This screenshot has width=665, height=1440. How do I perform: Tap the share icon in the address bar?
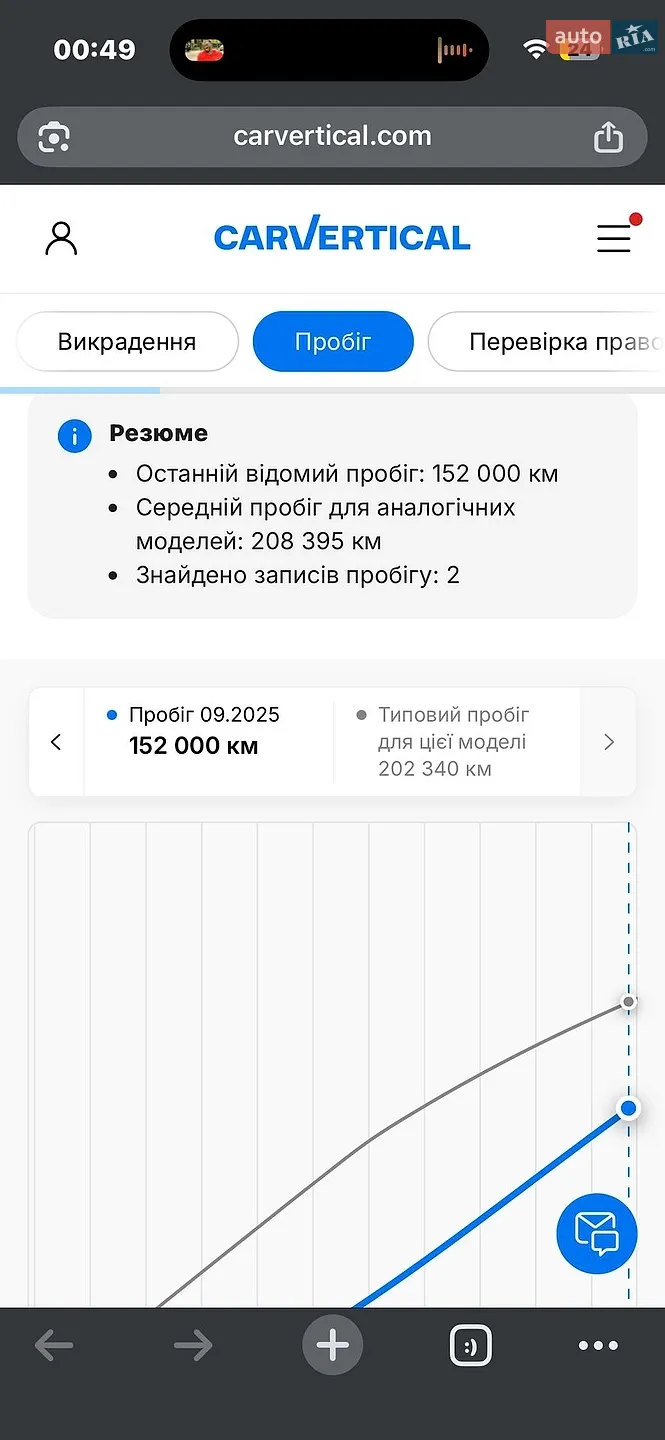click(608, 137)
